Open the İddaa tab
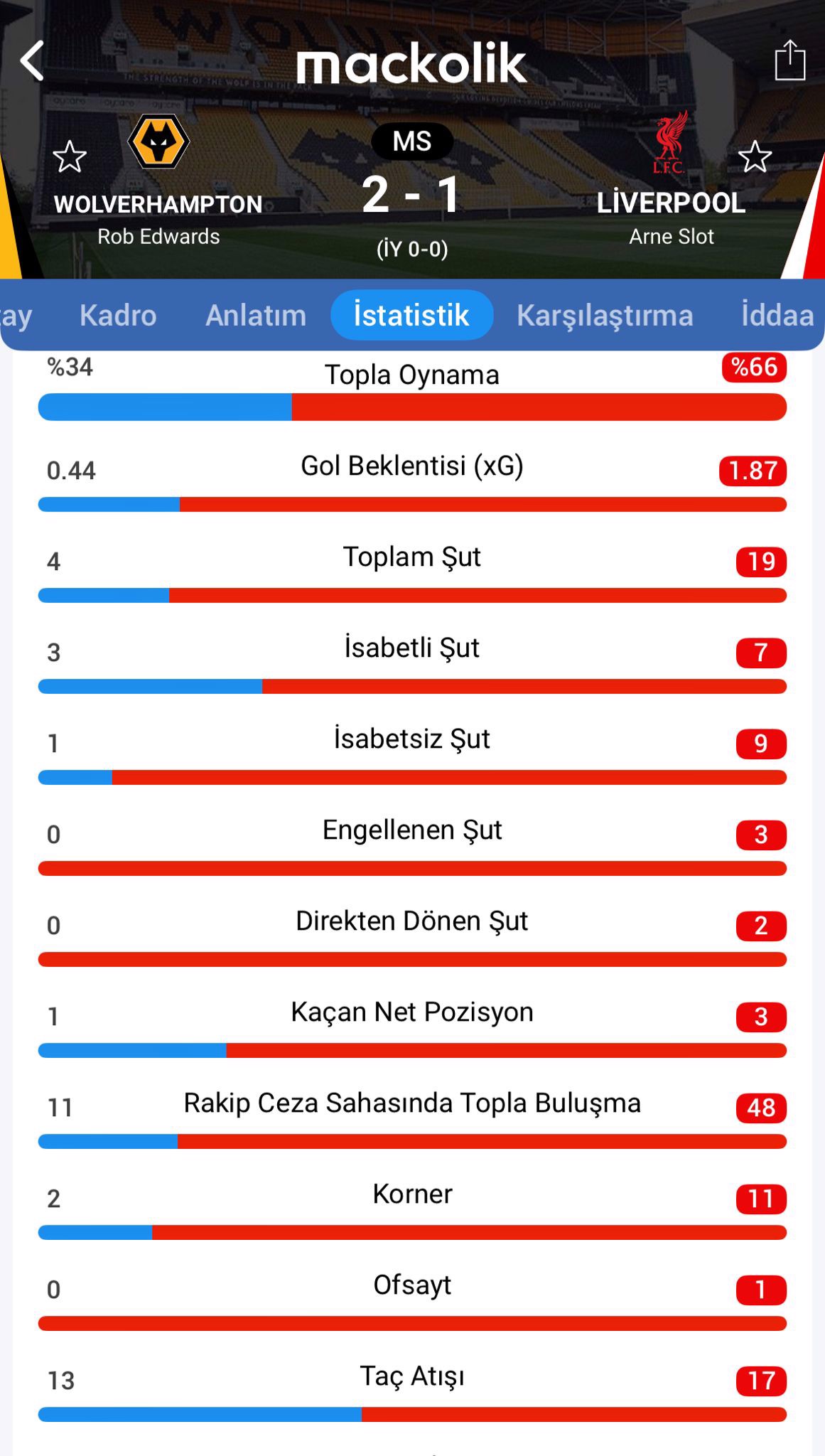825x1456 pixels. 777,316
